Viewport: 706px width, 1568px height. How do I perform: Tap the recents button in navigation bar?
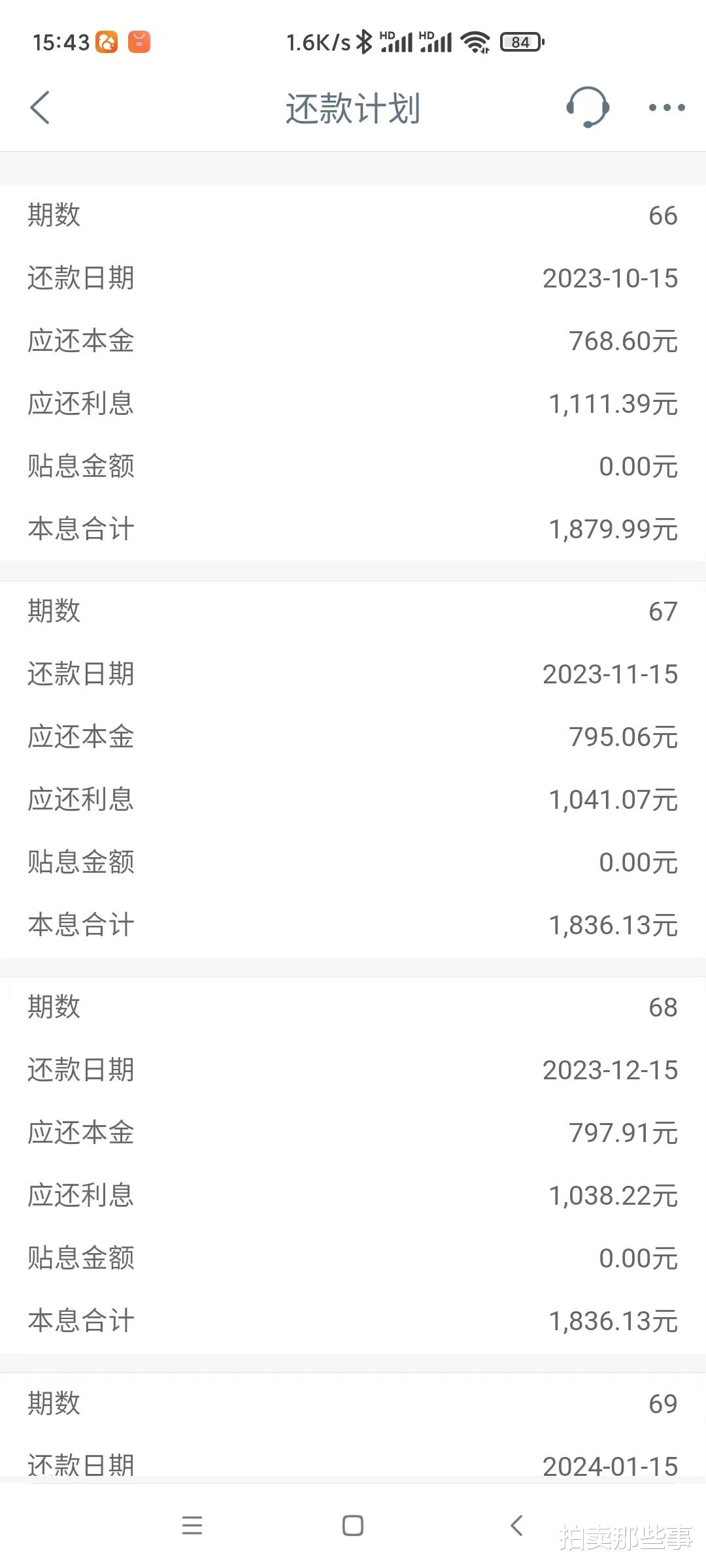click(192, 1526)
